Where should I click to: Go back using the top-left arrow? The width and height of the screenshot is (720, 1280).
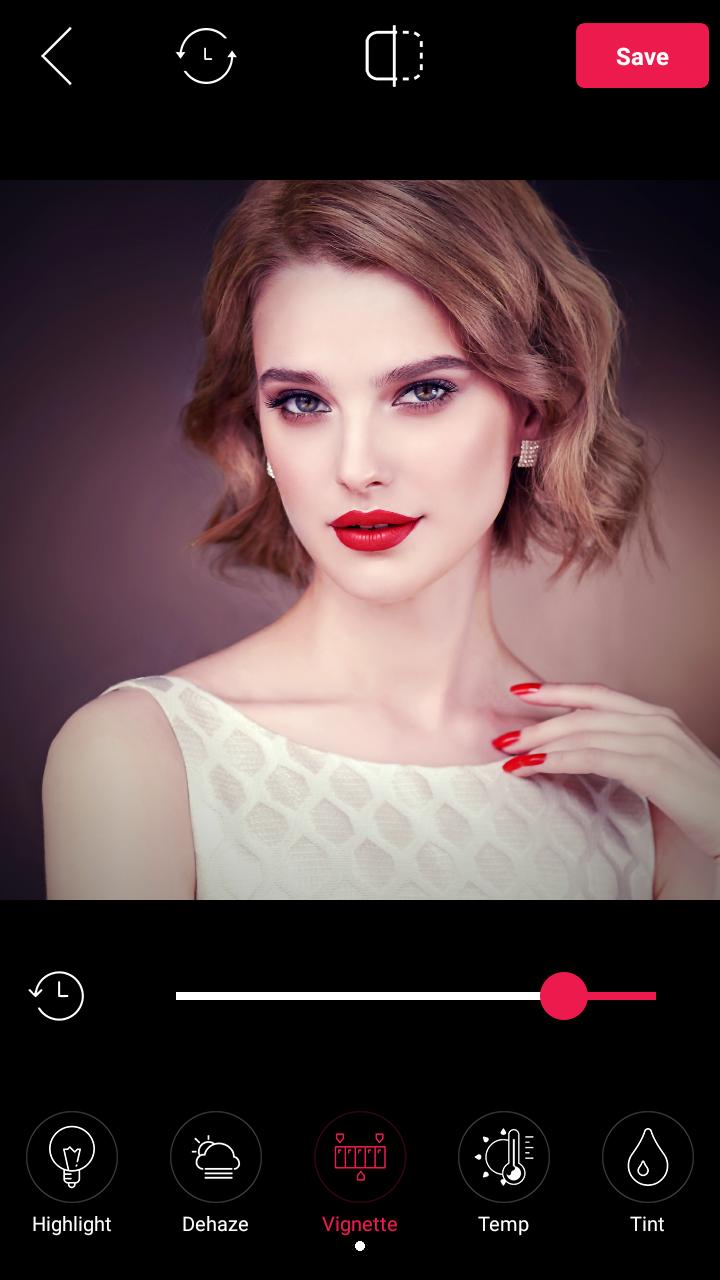point(57,56)
